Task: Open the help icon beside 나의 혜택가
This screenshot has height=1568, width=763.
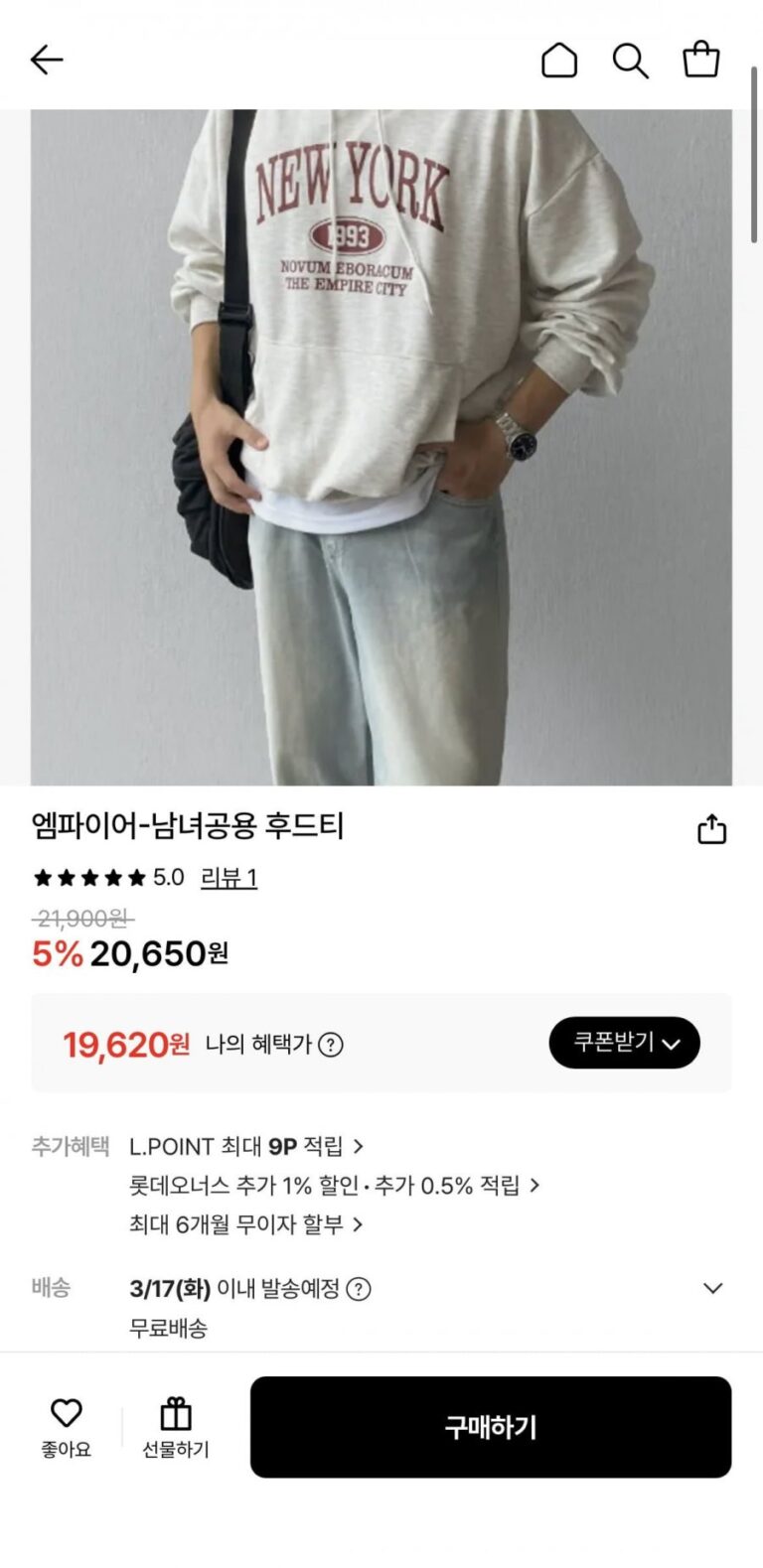Action: click(x=331, y=1045)
